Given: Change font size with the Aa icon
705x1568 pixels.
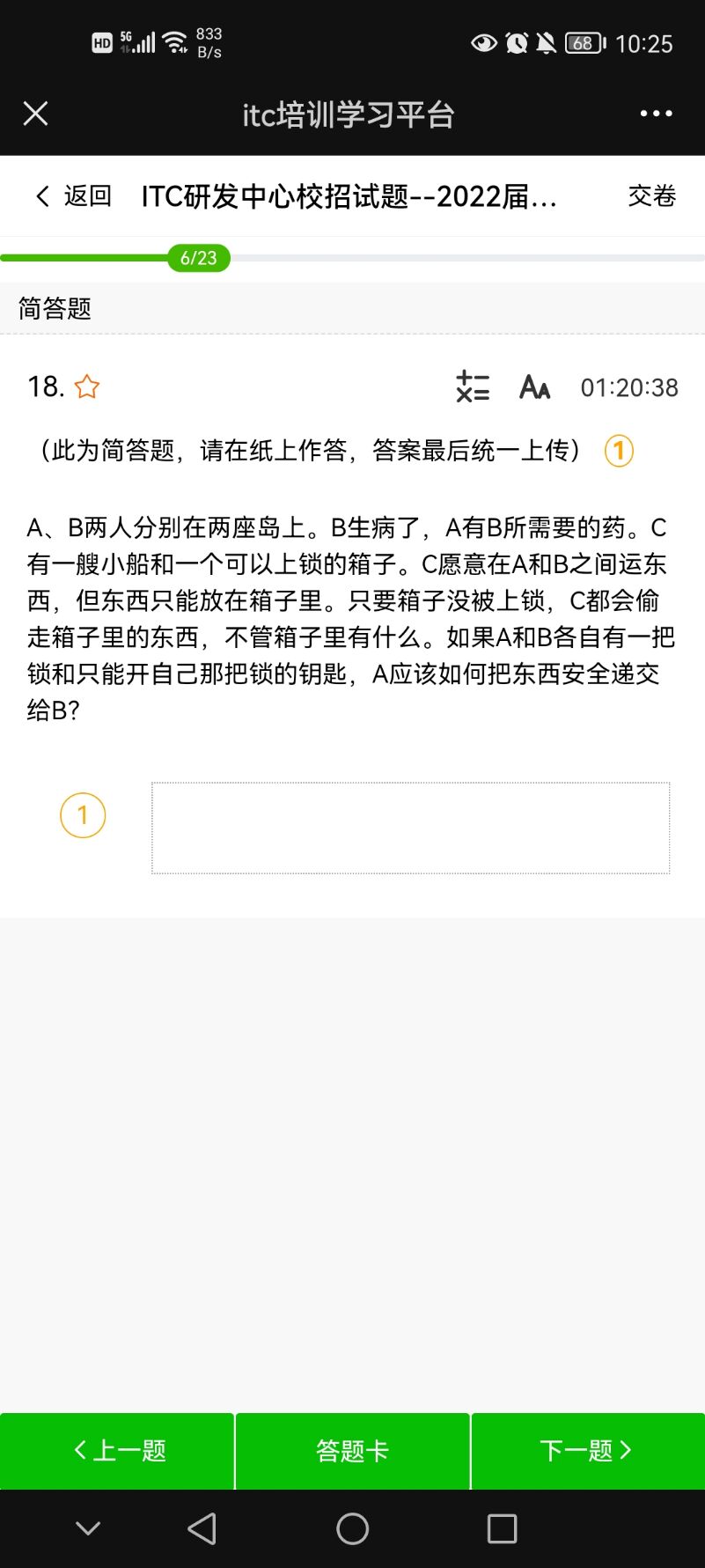Looking at the screenshot, I should point(534,386).
